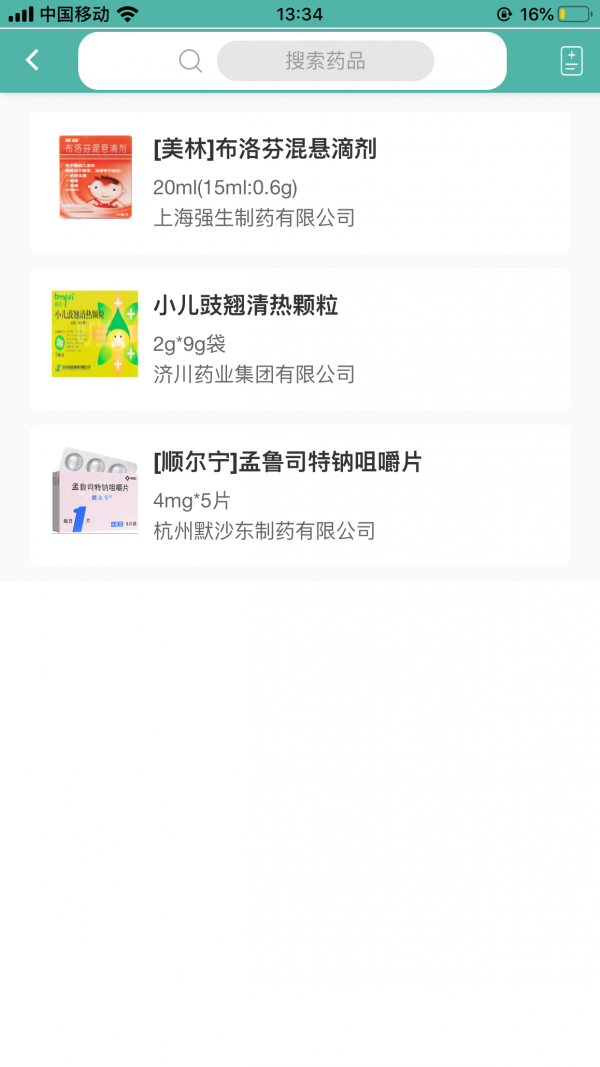600x1067 pixels.
Task: Open [美林]布洛芬混悬滴剂 item
Action: pos(300,183)
